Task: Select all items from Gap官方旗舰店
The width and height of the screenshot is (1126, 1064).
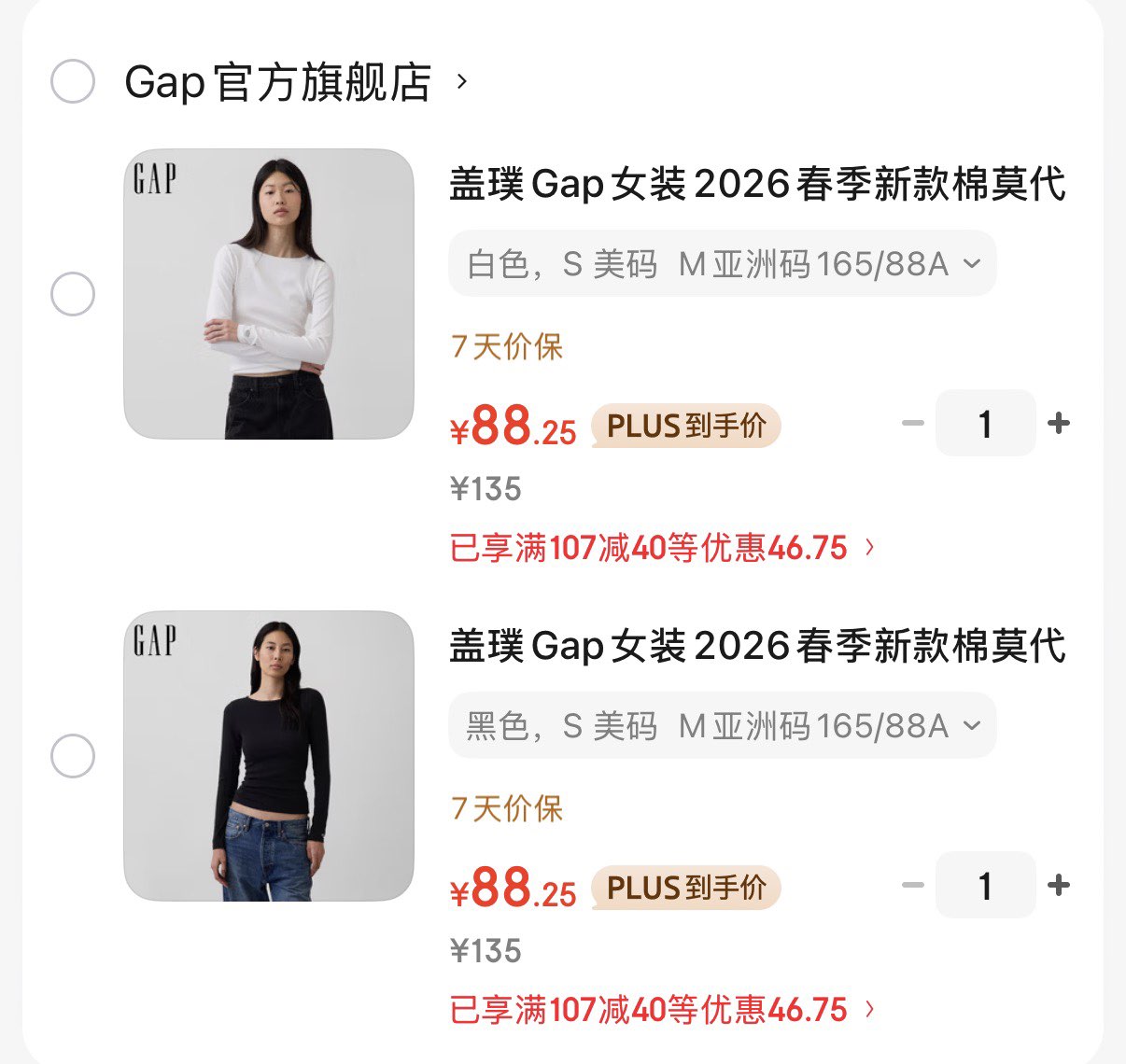Action: point(73,81)
